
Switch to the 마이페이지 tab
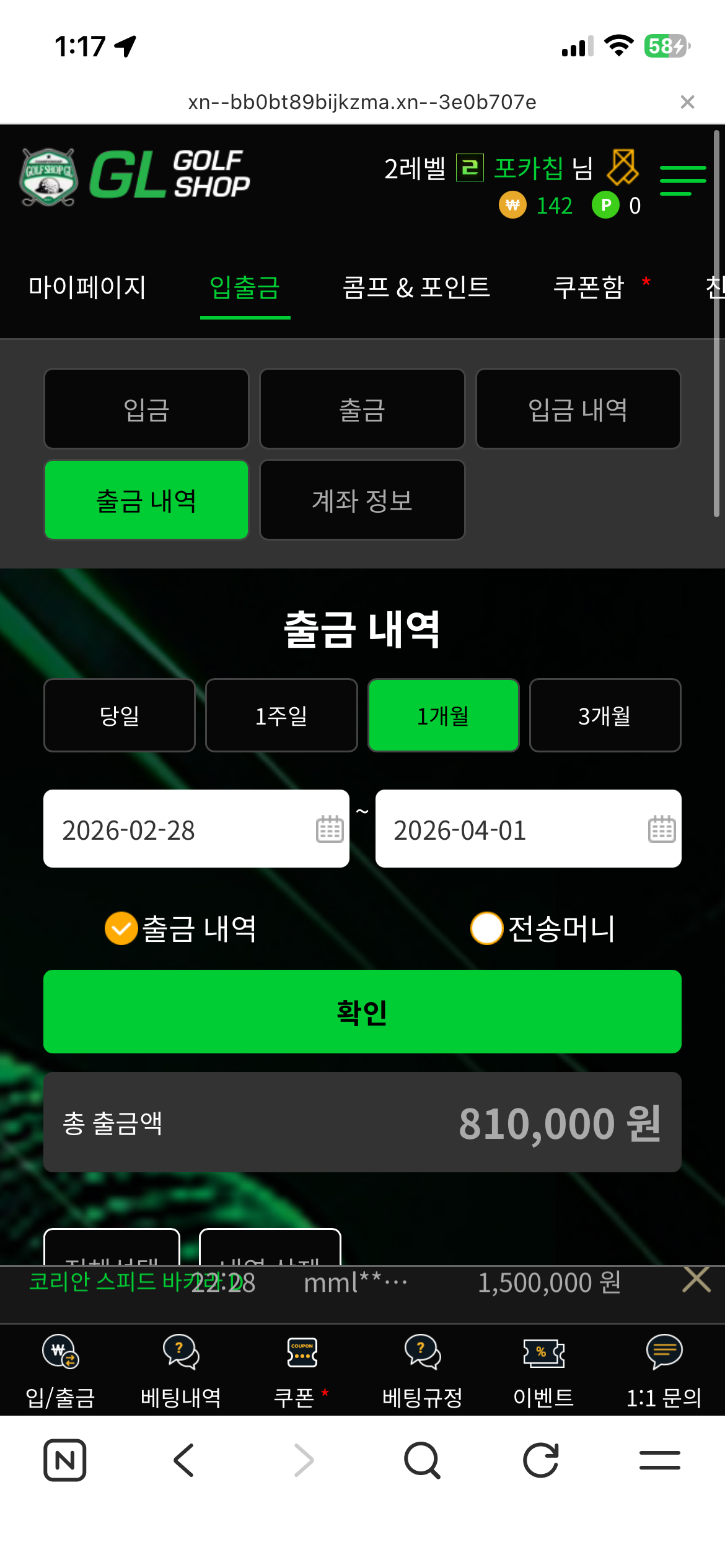(x=87, y=287)
